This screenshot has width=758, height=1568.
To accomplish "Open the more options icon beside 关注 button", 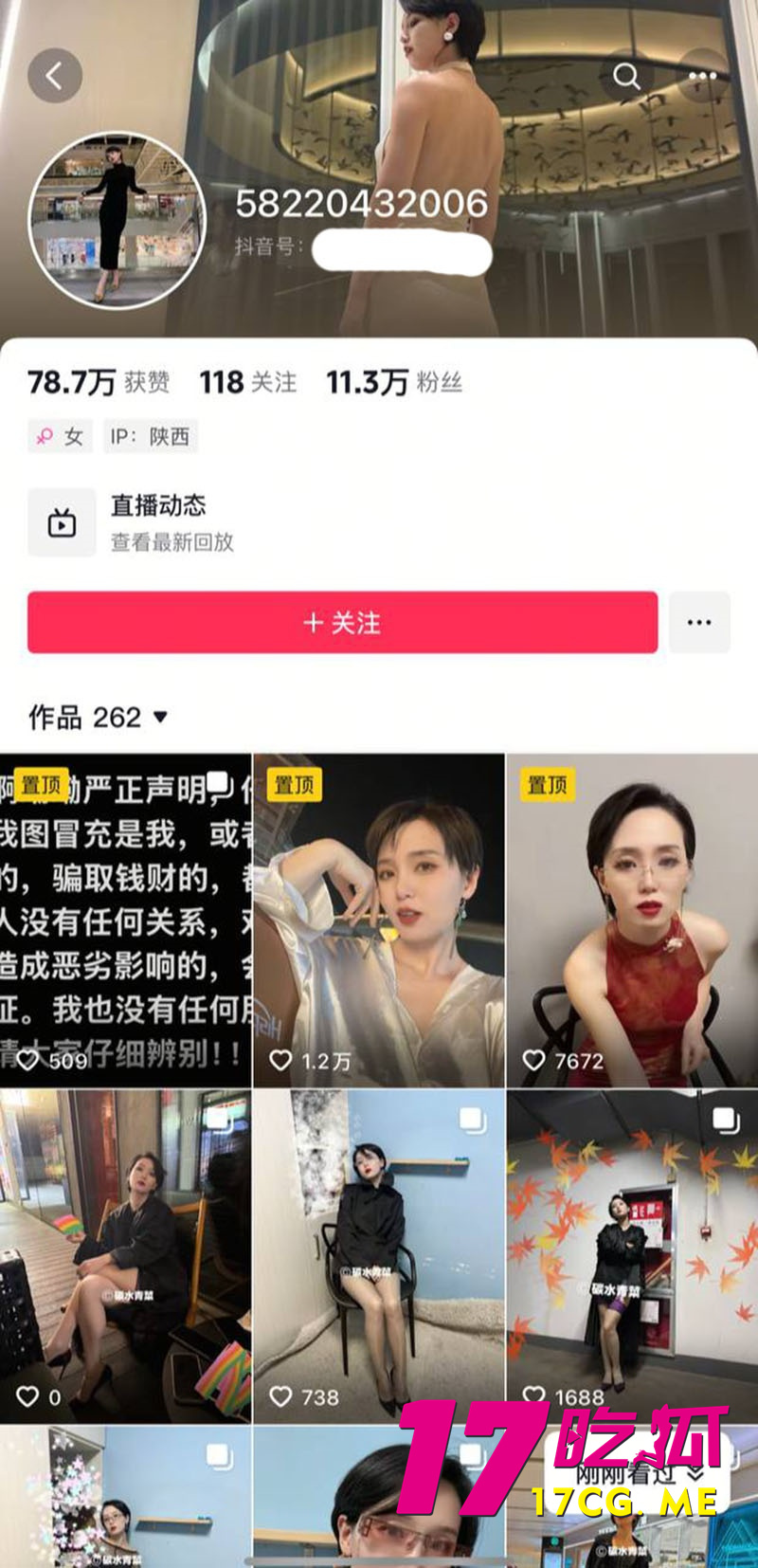I will click(699, 622).
